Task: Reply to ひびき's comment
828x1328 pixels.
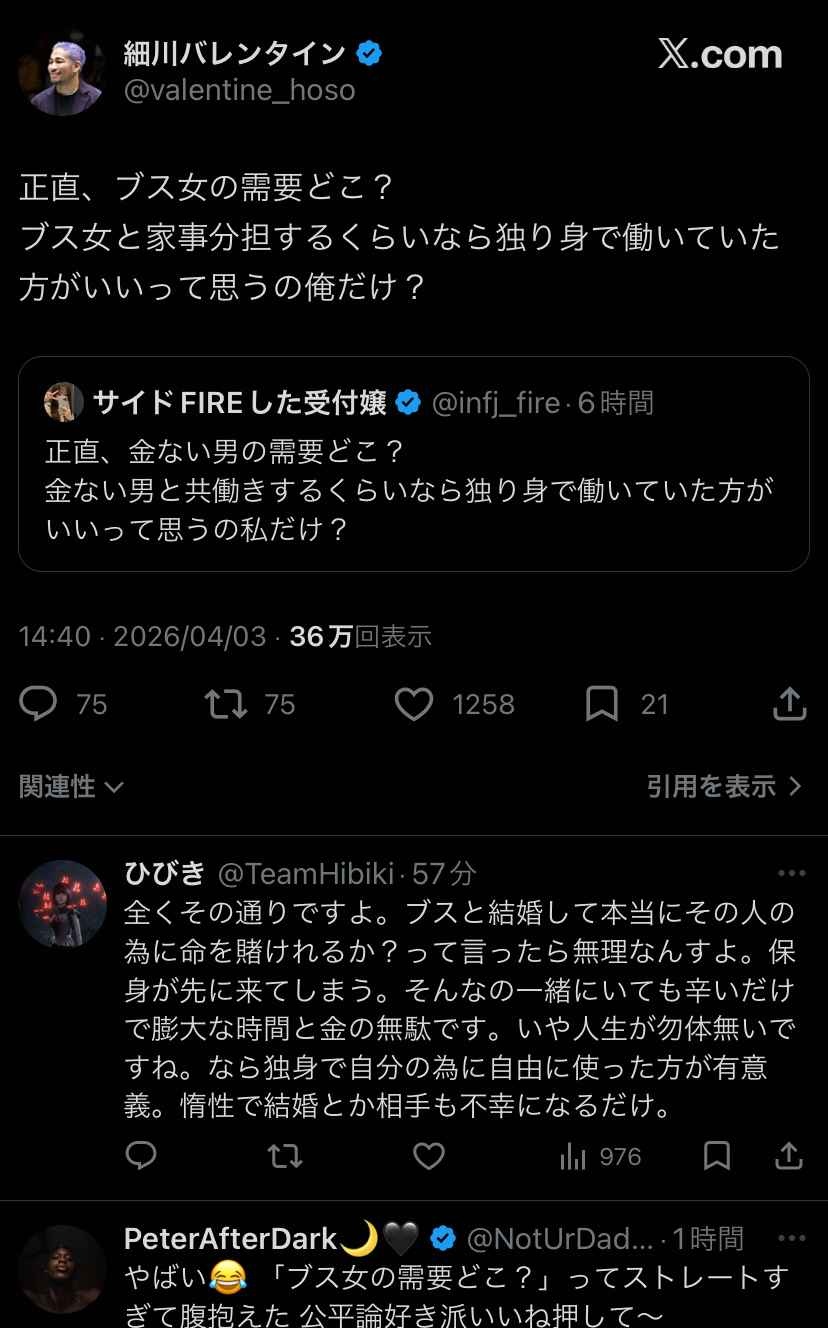Action: [141, 1157]
